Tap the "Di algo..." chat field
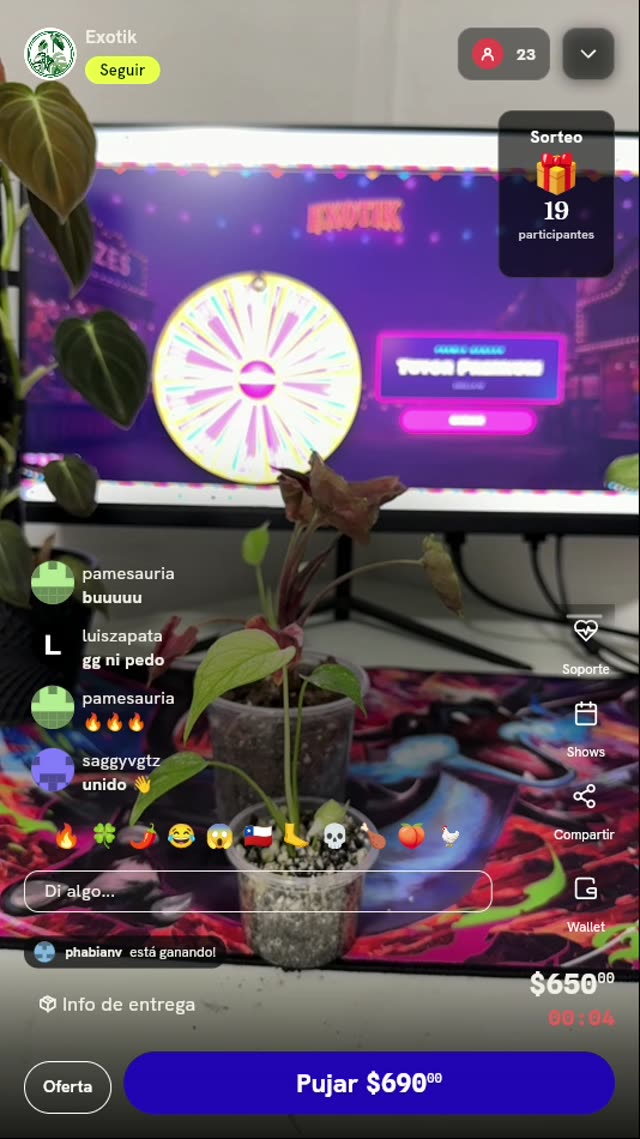This screenshot has height=1139, width=640. 258,891
